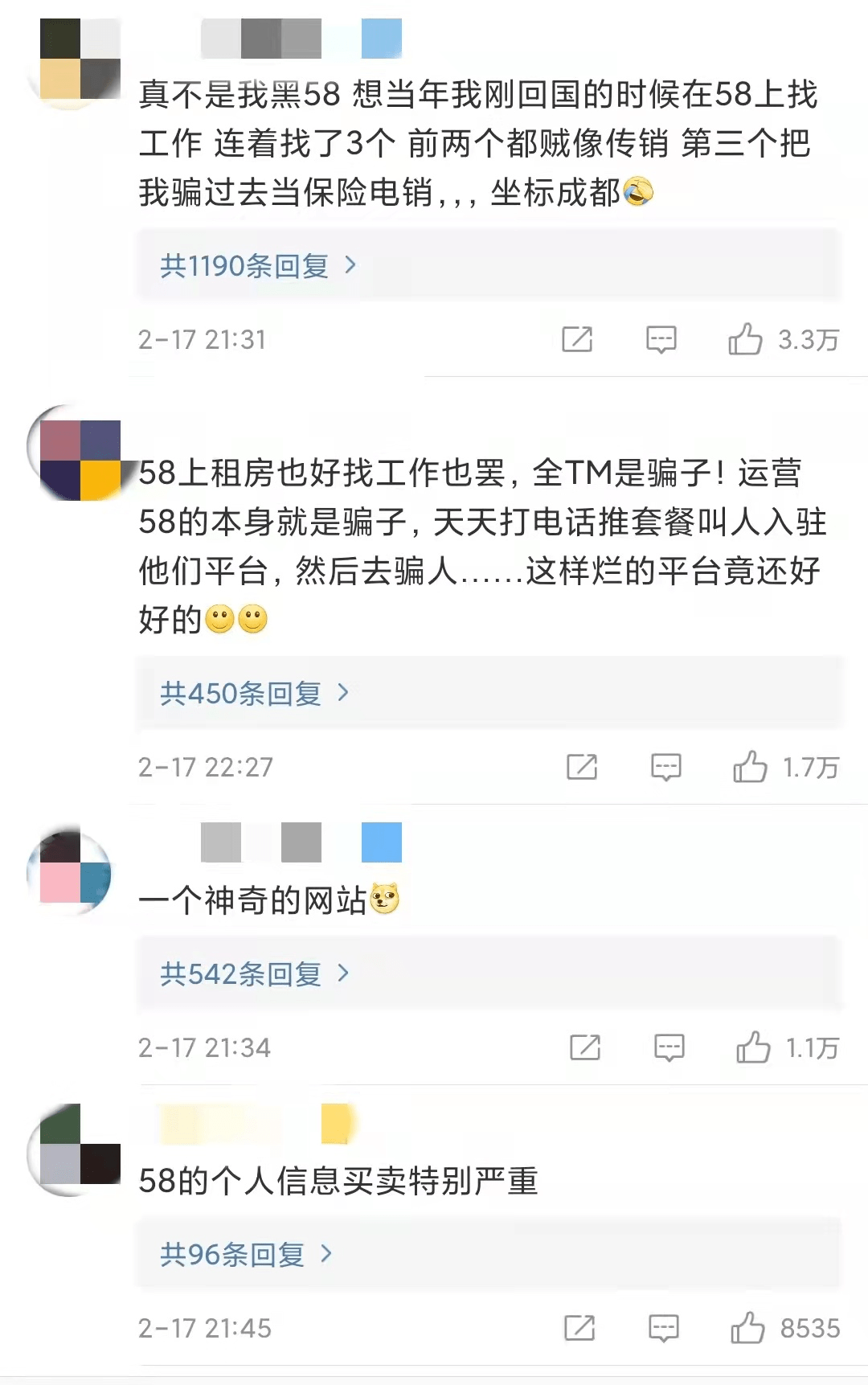Image resolution: width=868 pixels, height=1385 pixels.
Task: Repost the 一个神奇的网站 comment
Action: (585, 1047)
